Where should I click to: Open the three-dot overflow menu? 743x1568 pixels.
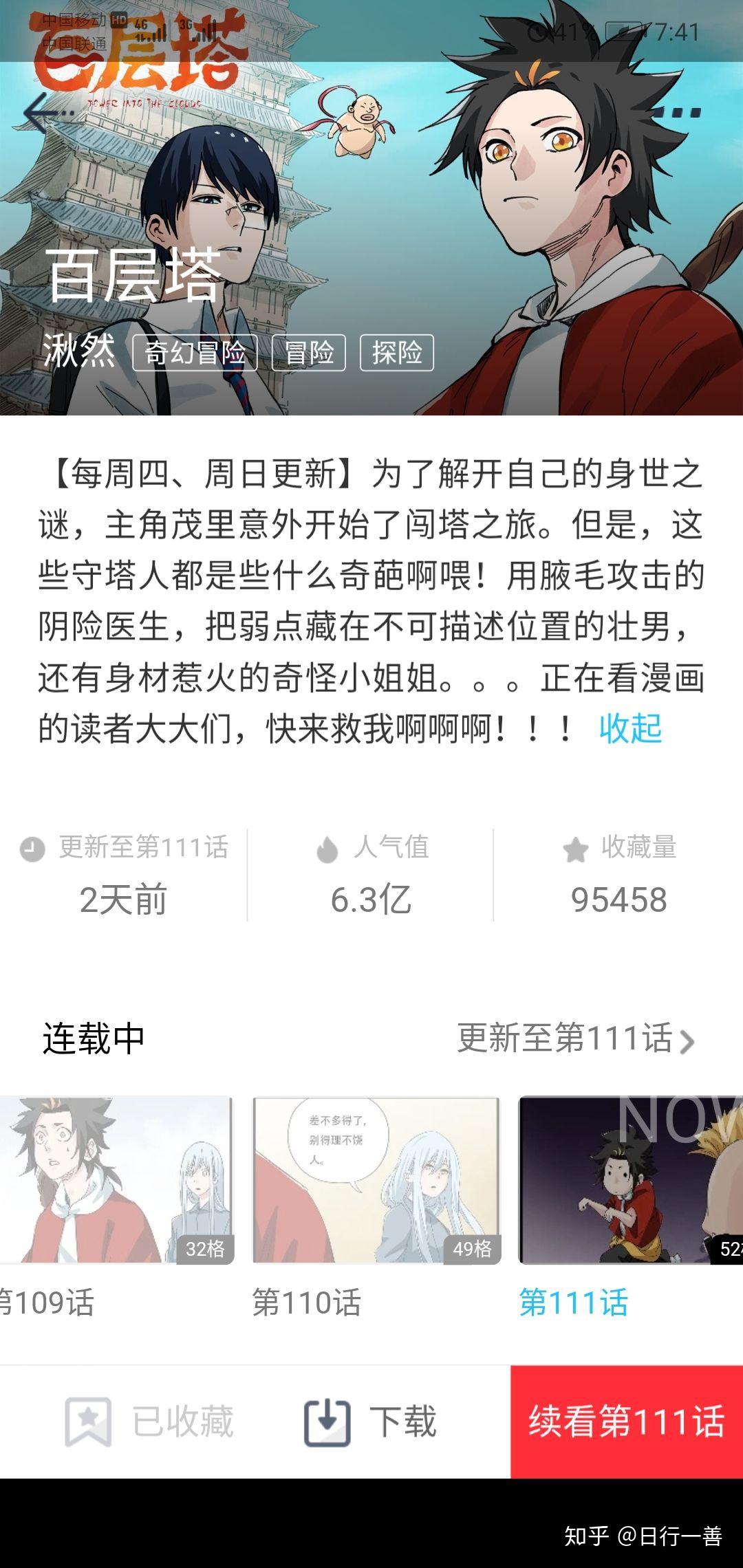click(678, 112)
